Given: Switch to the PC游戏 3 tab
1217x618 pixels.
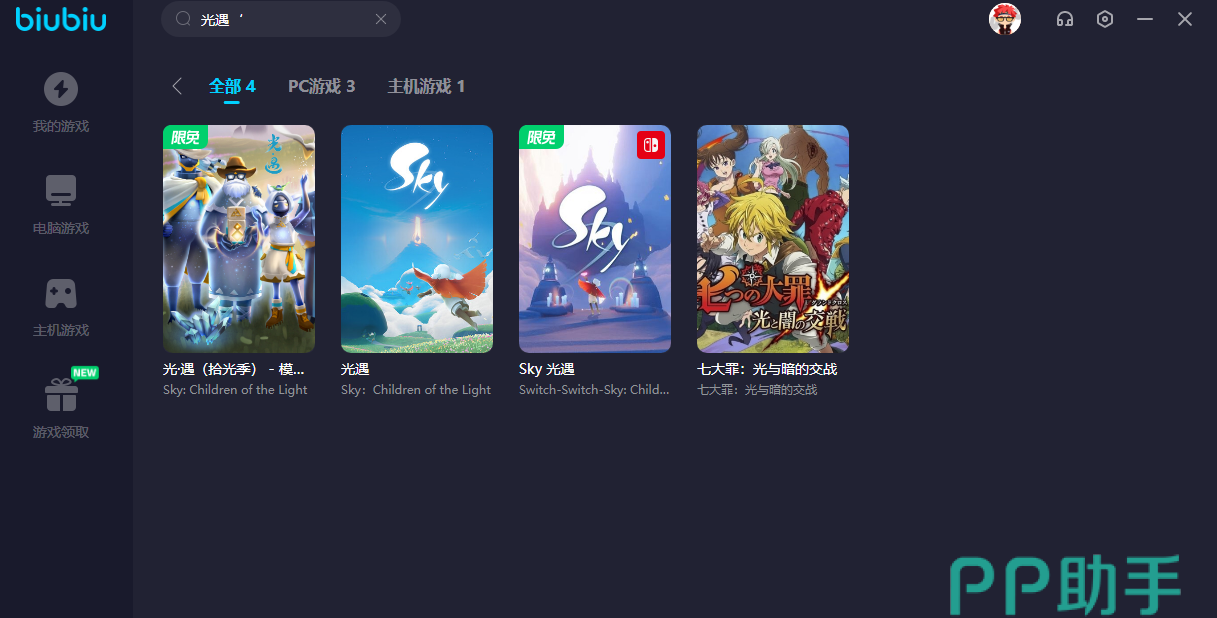Looking at the screenshot, I should coord(321,86).
